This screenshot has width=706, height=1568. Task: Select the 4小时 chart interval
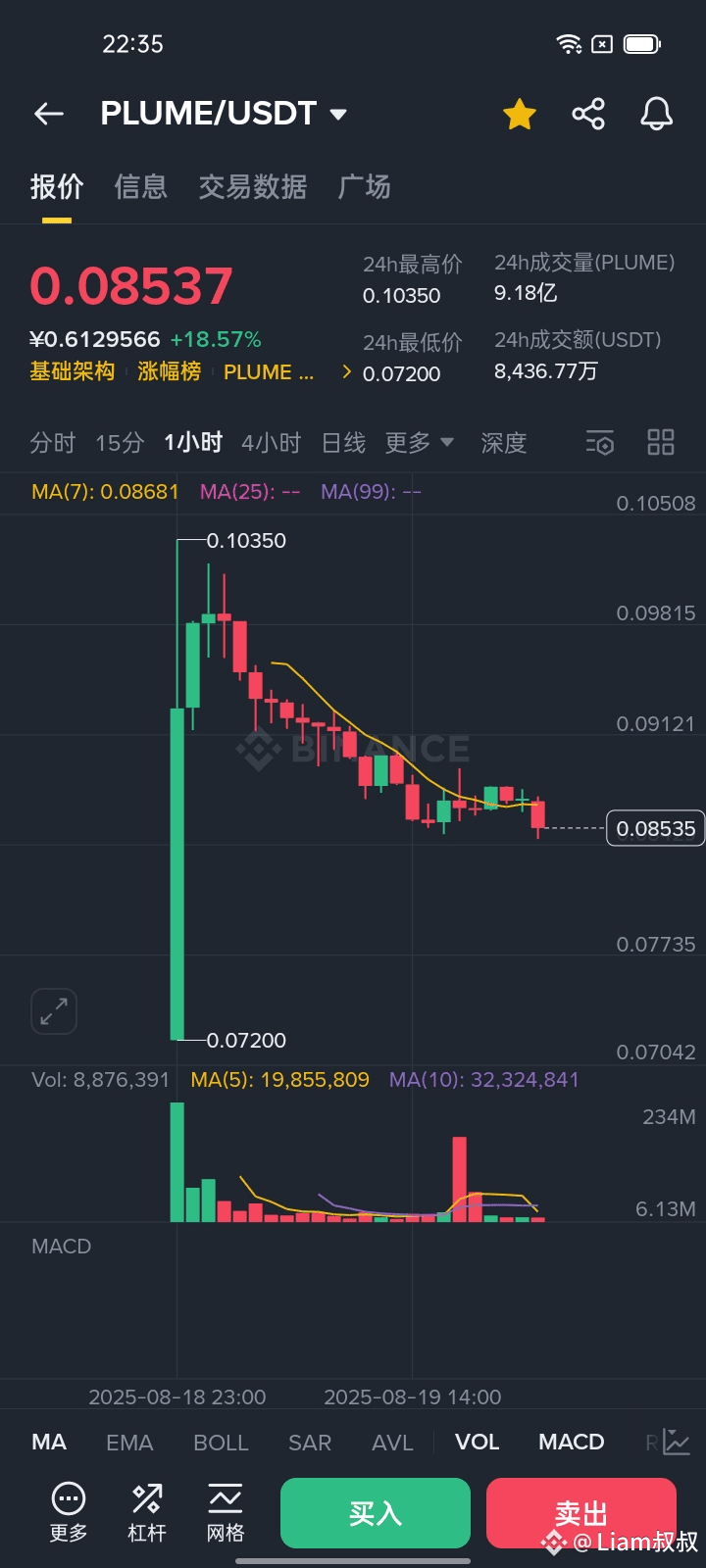coord(272,443)
